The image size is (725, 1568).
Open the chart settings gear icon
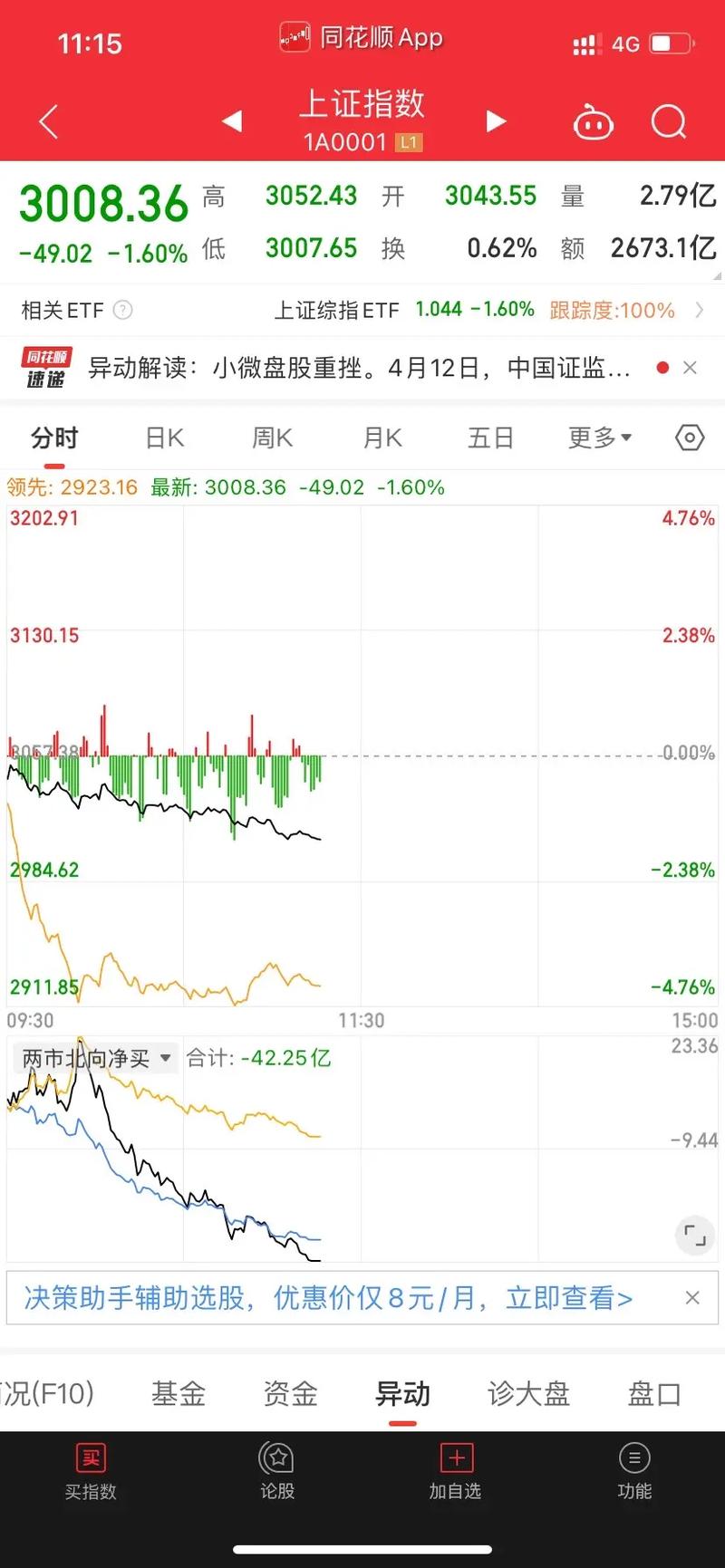pyautogui.click(x=690, y=437)
